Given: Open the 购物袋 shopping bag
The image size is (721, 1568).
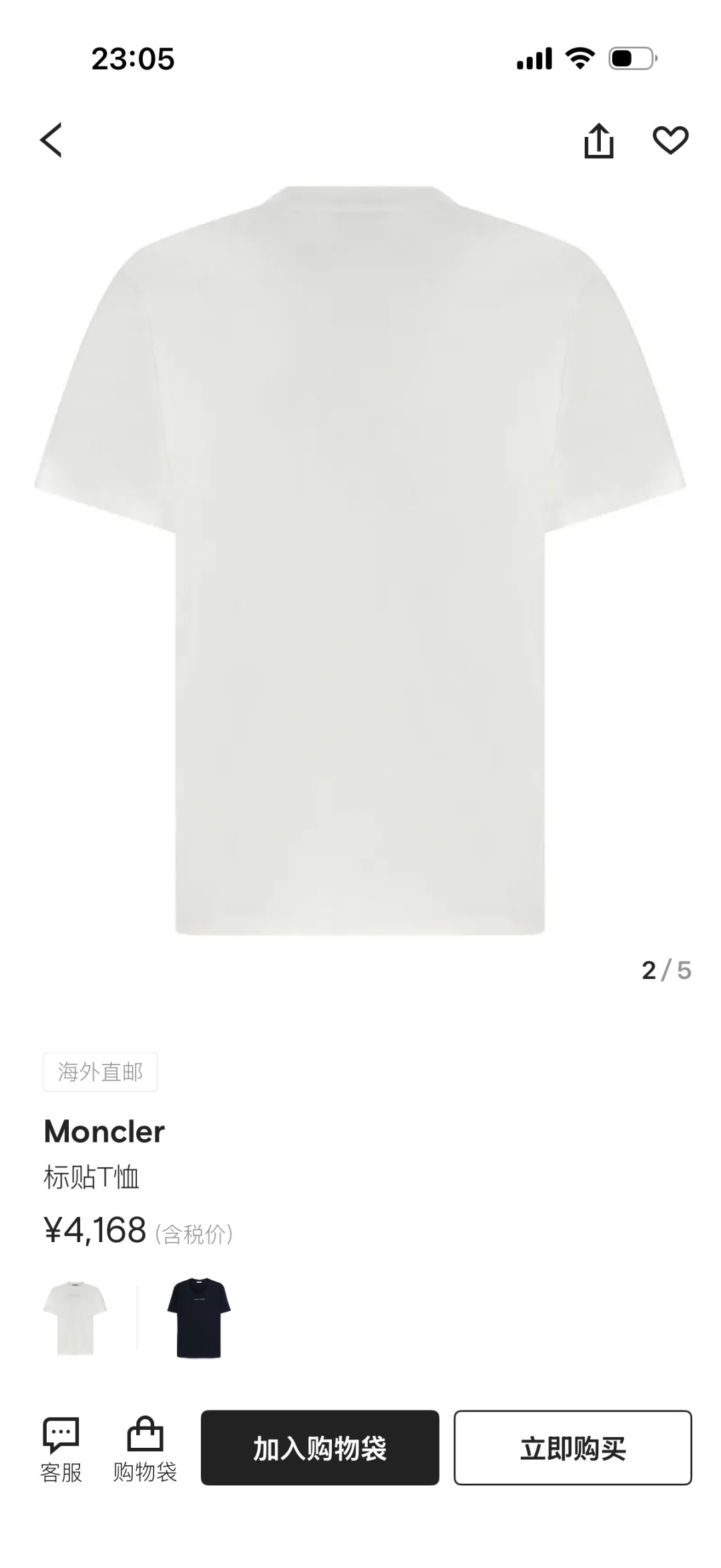Looking at the screenshot, I should pos(145,1448).
